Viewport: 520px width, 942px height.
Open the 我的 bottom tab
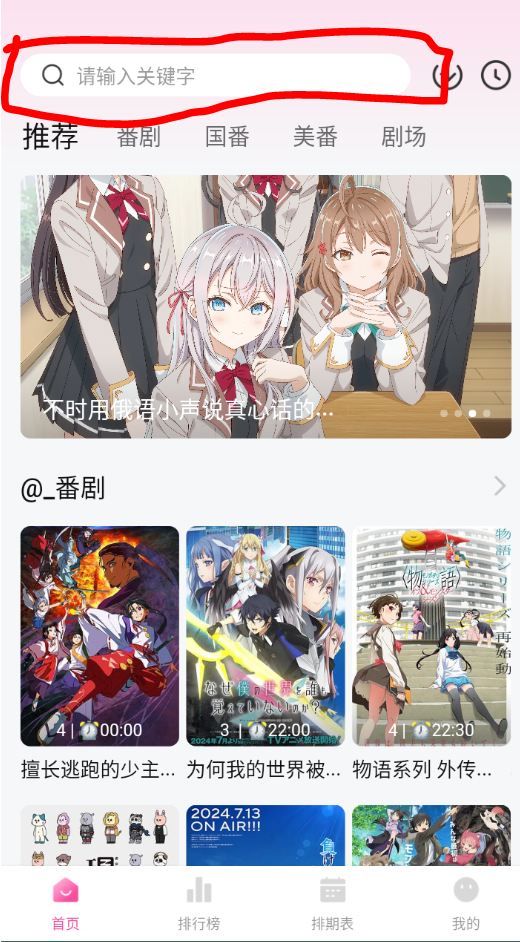pyautogui.click(x=466, y=903)
